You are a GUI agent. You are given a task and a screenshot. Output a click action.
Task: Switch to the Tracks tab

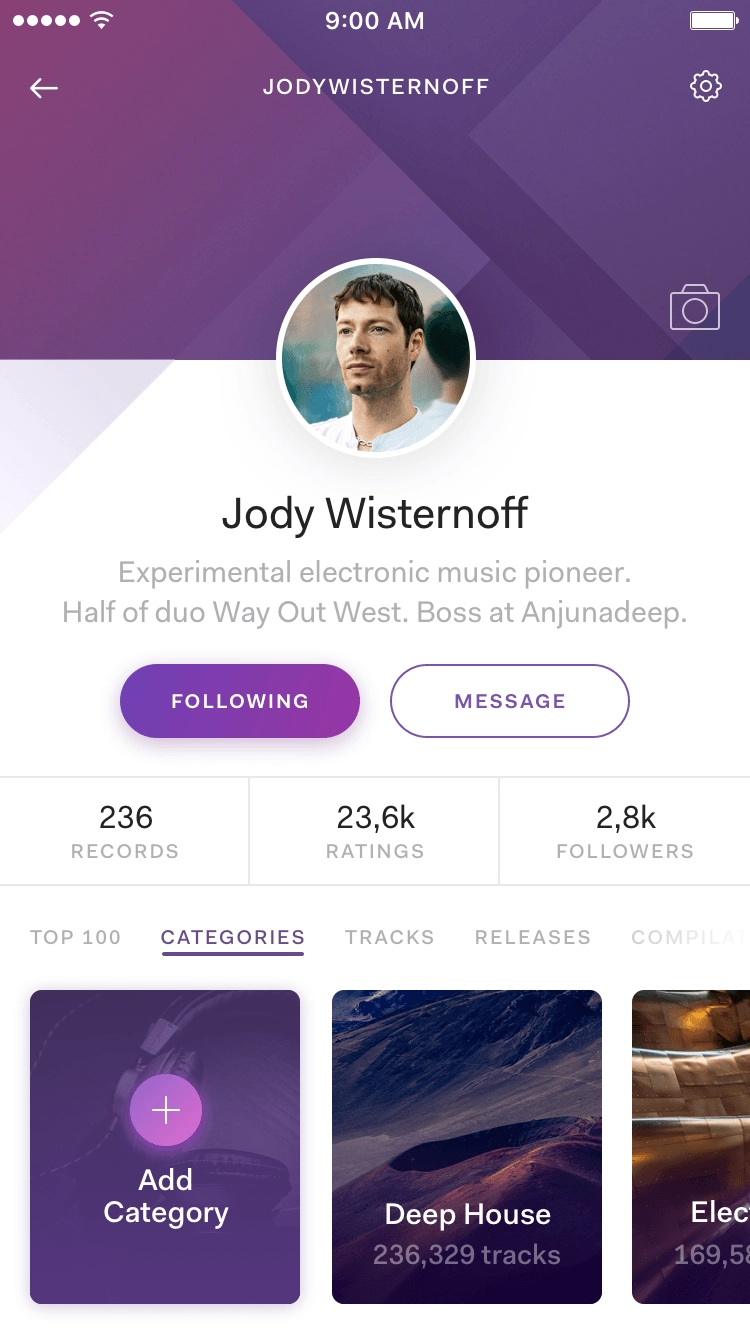[390, 937]
